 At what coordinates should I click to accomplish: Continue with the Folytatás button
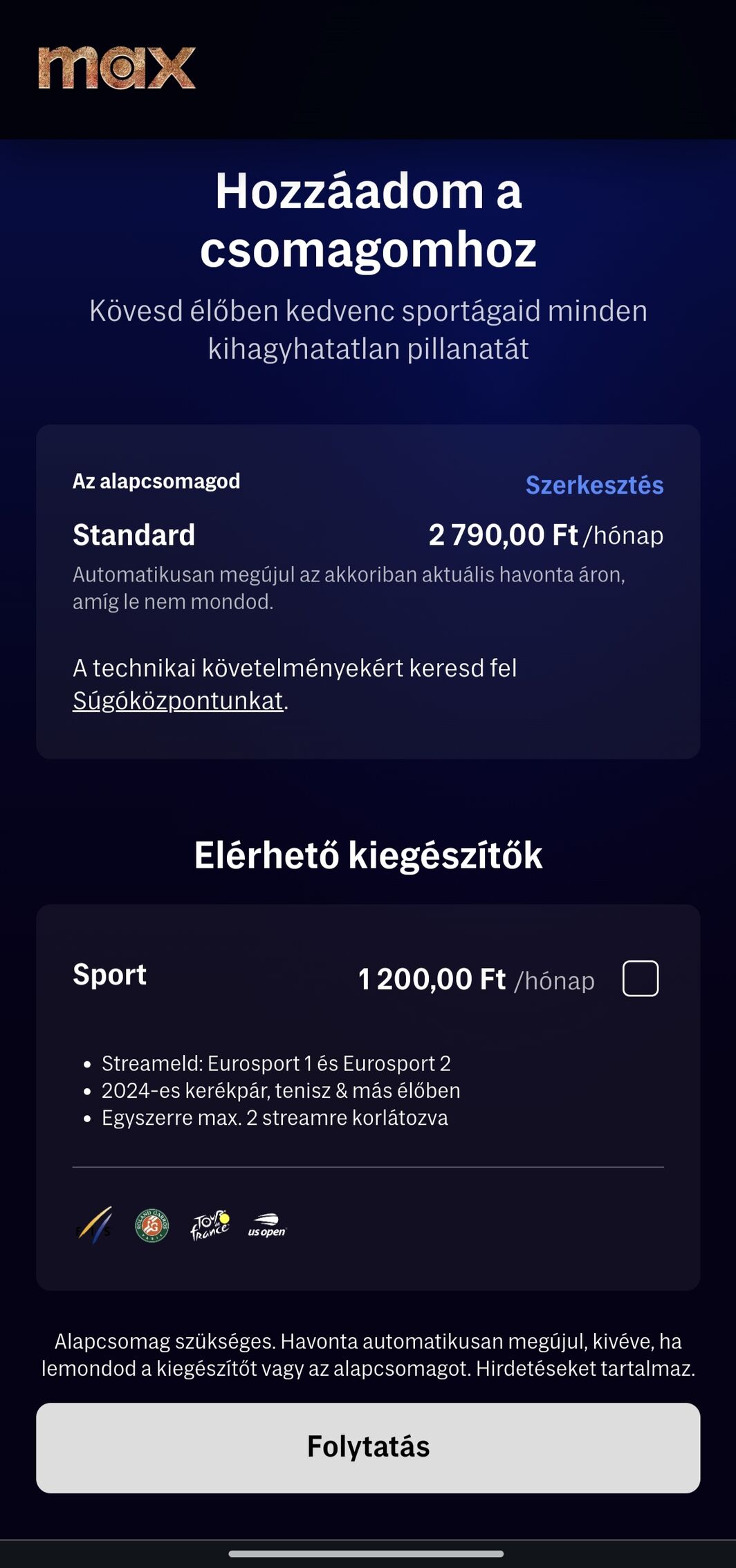368,1448
